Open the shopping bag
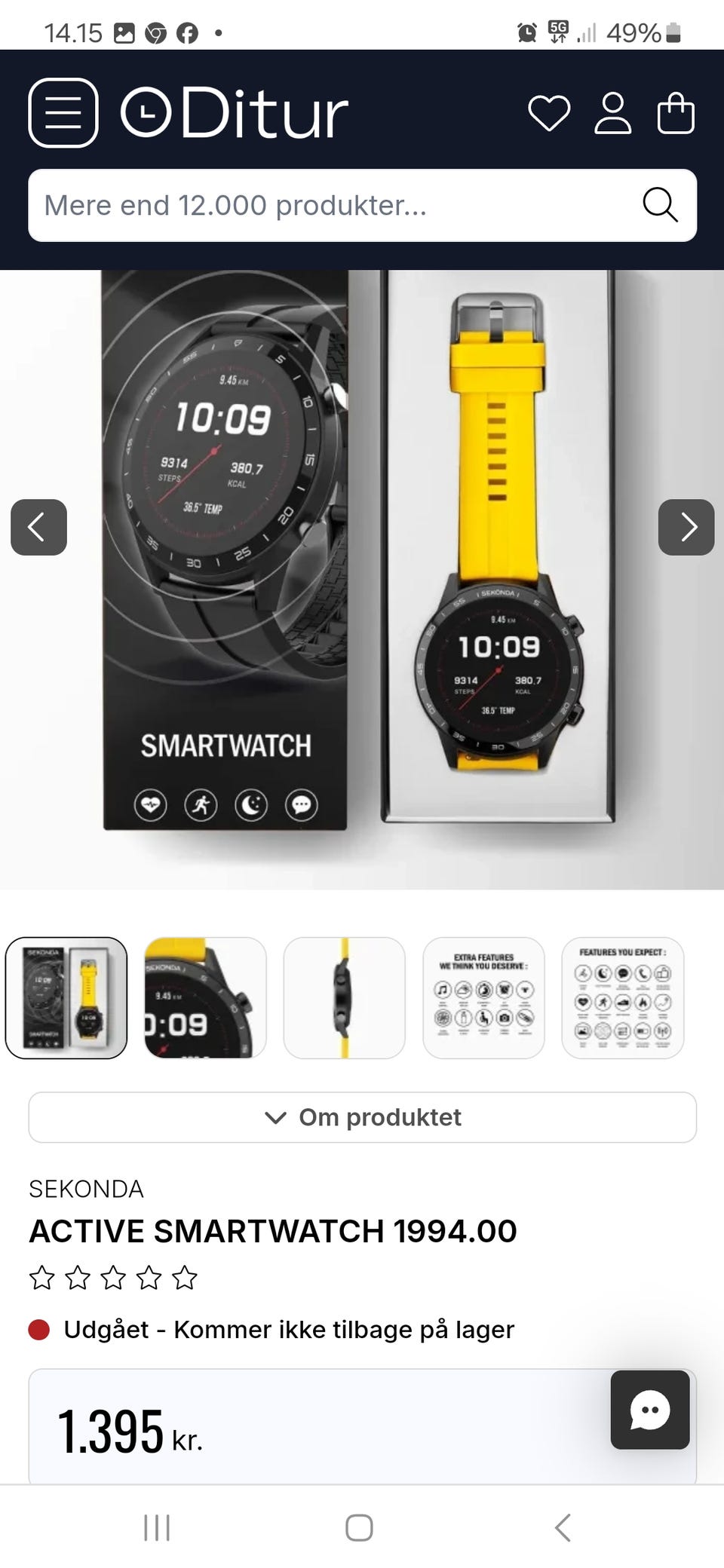Screen dimensions: 724x1568 [676, 114]
